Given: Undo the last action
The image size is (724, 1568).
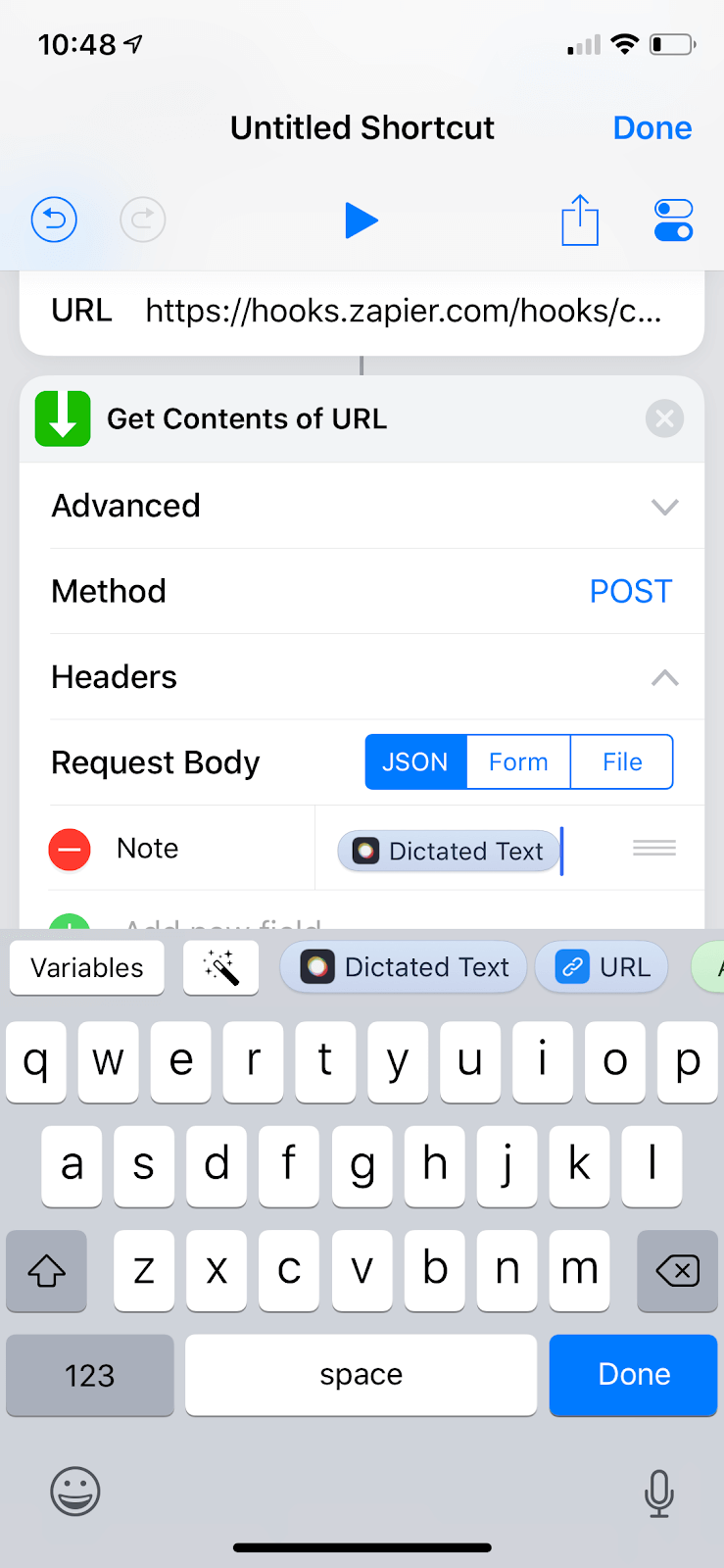Looking at the screenshot, I should [54, 220].
